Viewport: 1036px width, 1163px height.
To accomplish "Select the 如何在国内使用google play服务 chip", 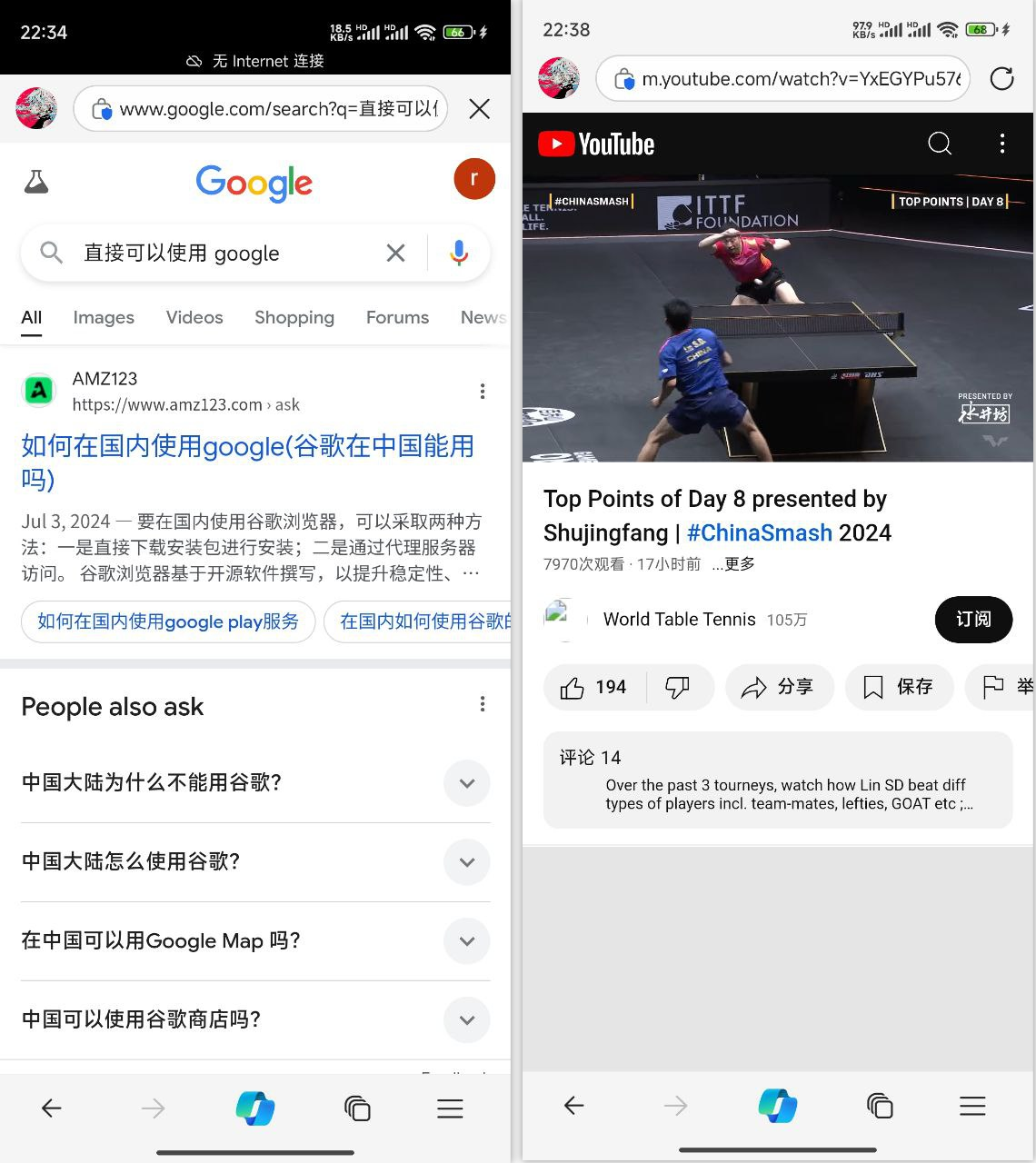I will (x=168, y=621).
